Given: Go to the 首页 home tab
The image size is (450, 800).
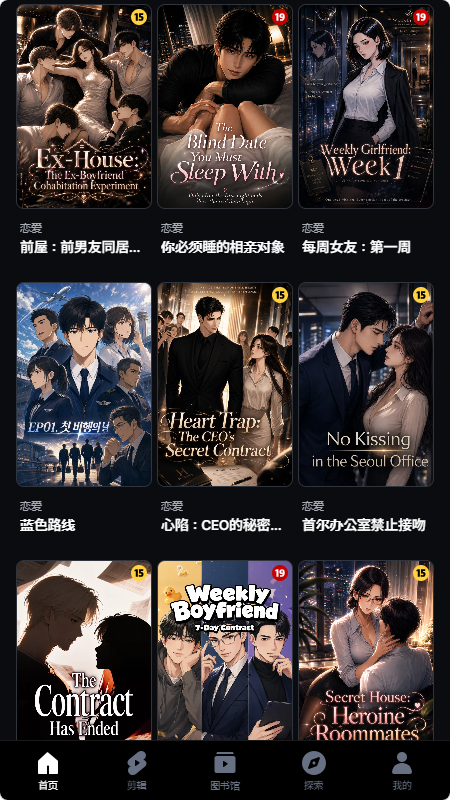Looking at the screenshot, I should (48, 771).
